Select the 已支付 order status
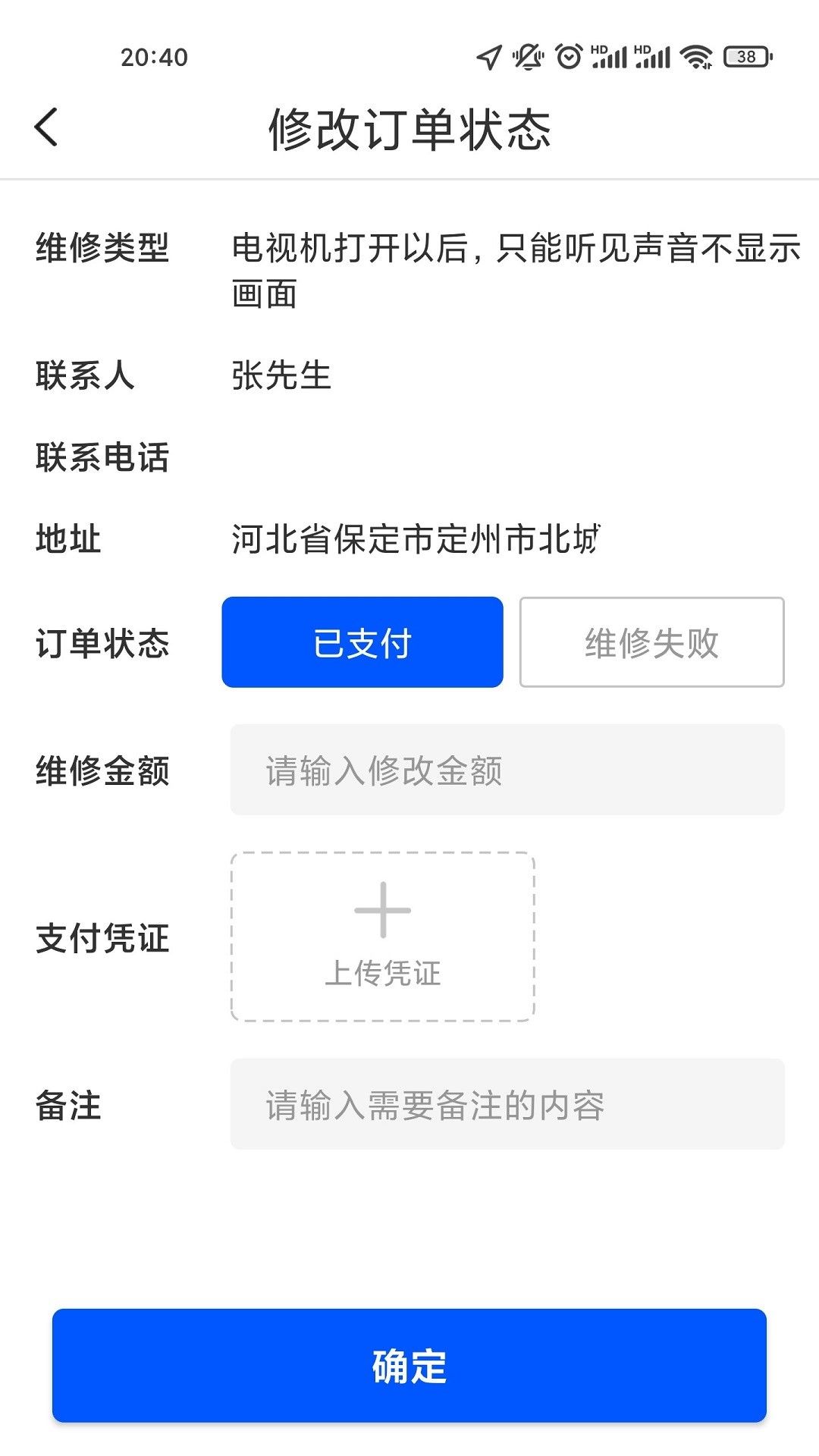The width and height of the screenshot is (819, 1456). 362,643
